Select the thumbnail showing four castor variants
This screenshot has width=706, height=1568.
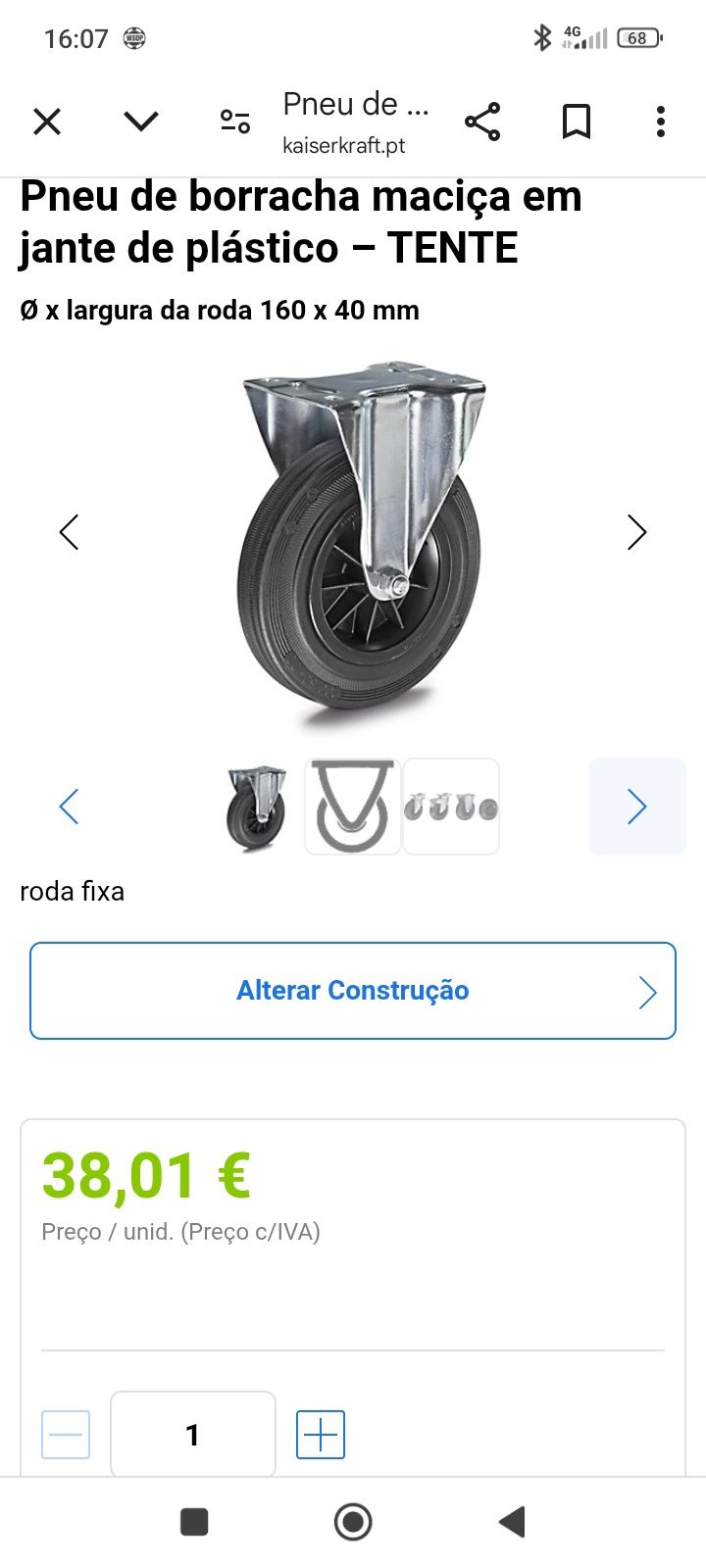click(x=451, y=807)
